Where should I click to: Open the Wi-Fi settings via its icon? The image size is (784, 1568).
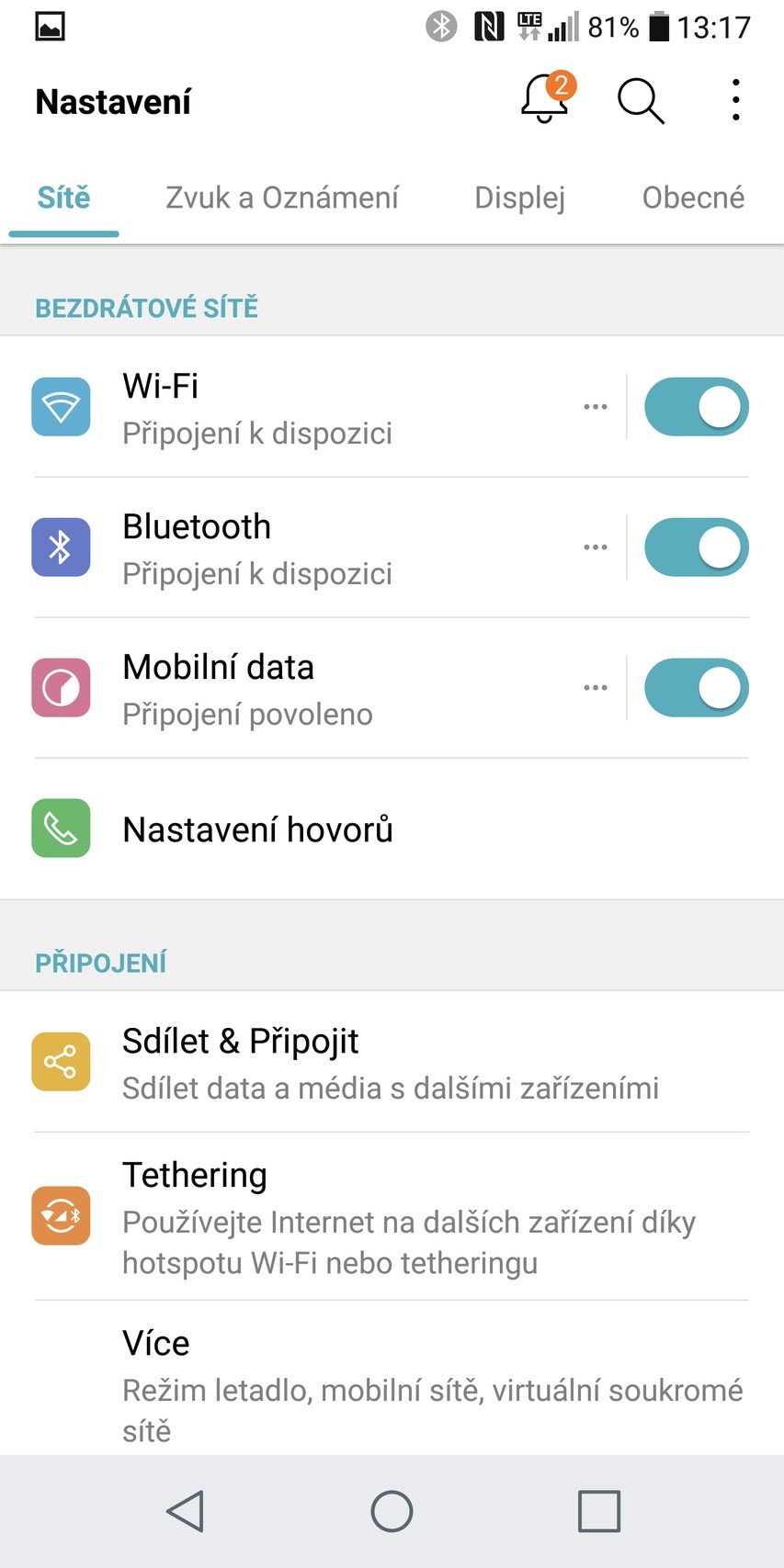coord(61,406)
